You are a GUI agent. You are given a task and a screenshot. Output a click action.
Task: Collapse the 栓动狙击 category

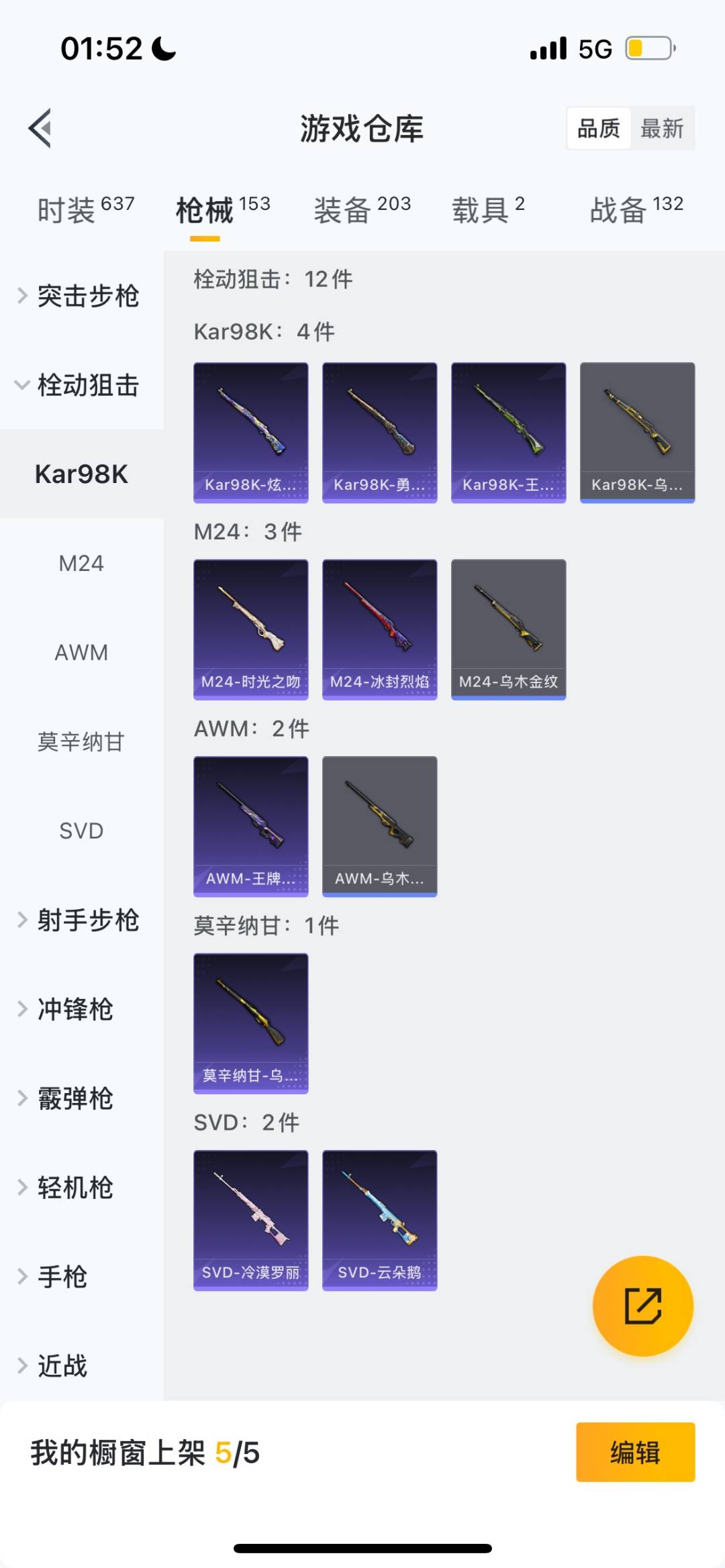click(81, 385)
